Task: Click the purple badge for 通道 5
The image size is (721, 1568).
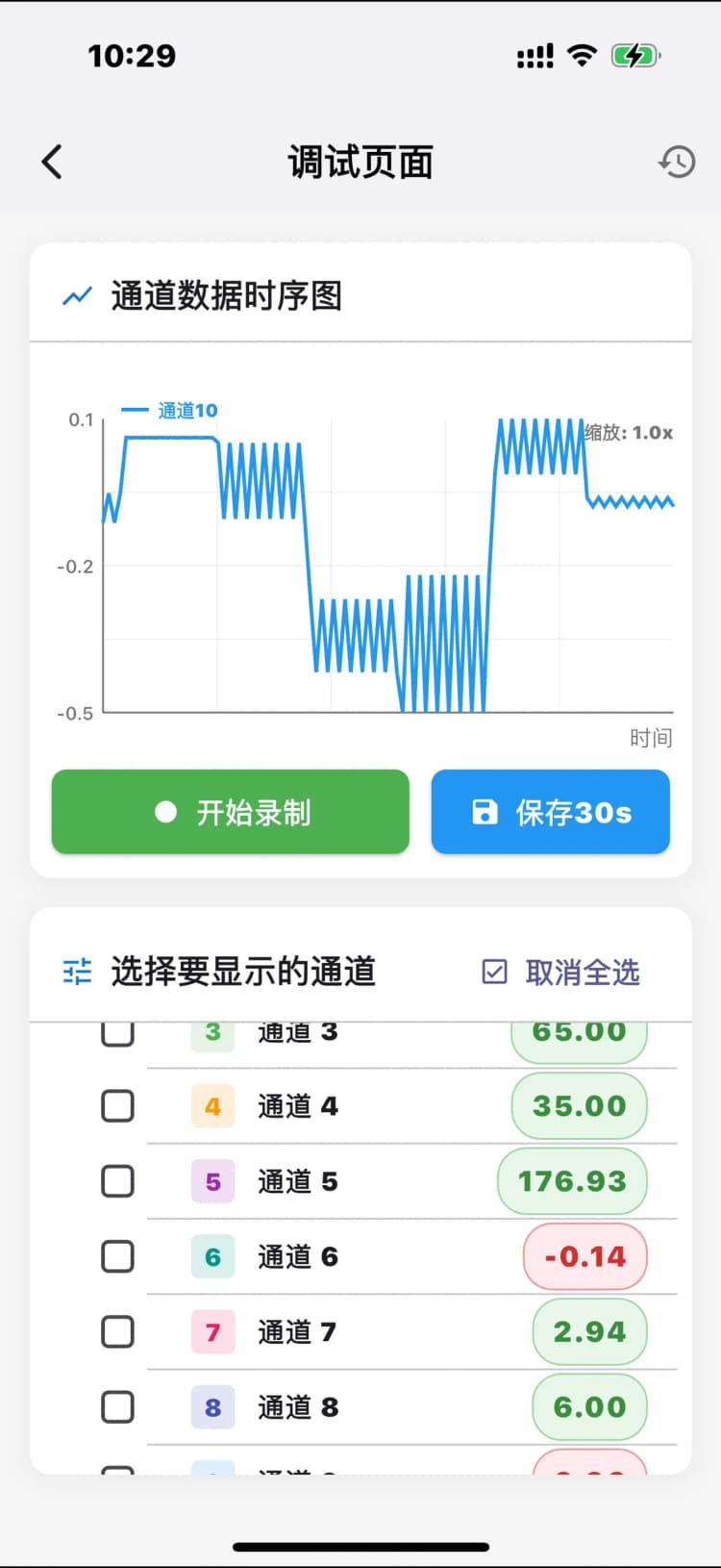Action: point(211,1181)
